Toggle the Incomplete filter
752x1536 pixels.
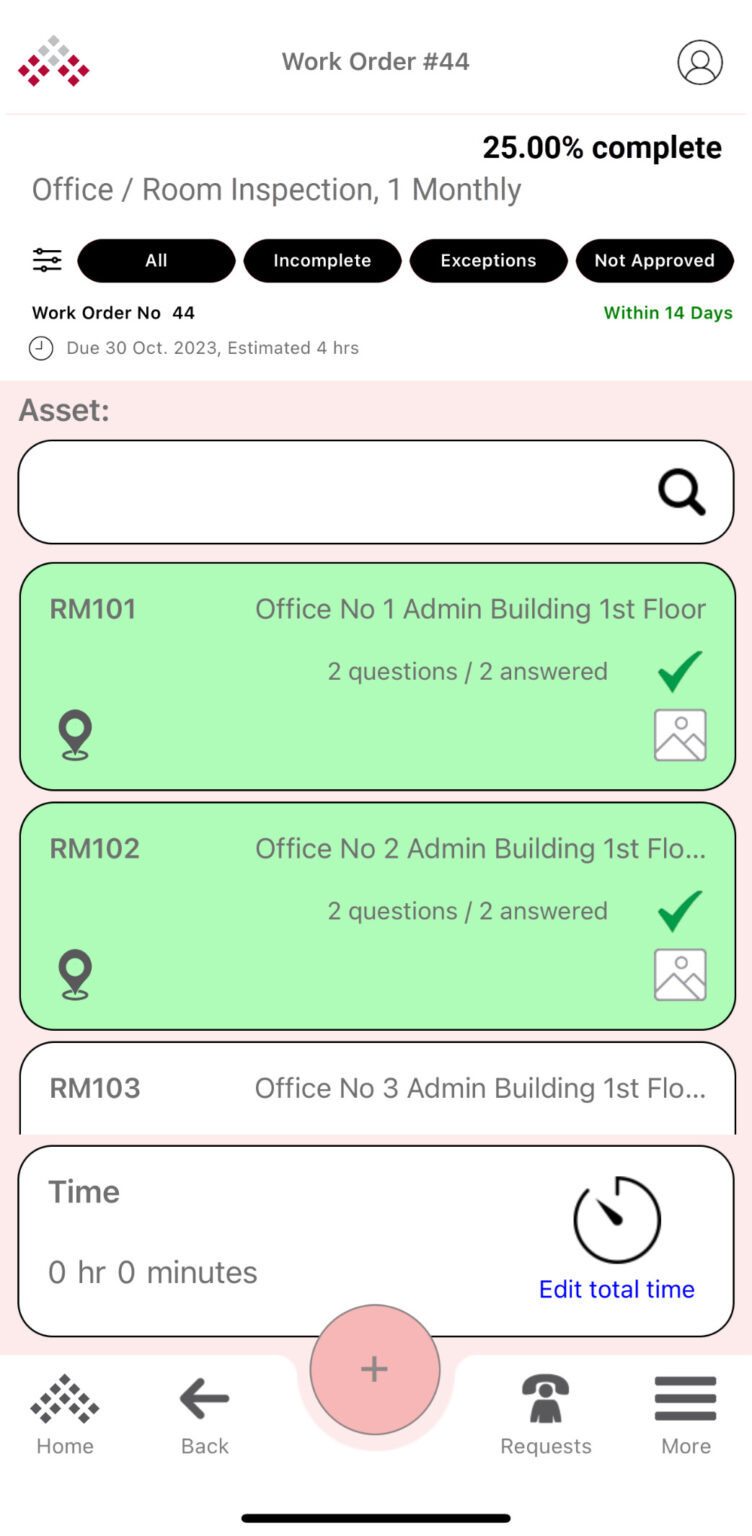click(x=322, y=260)
